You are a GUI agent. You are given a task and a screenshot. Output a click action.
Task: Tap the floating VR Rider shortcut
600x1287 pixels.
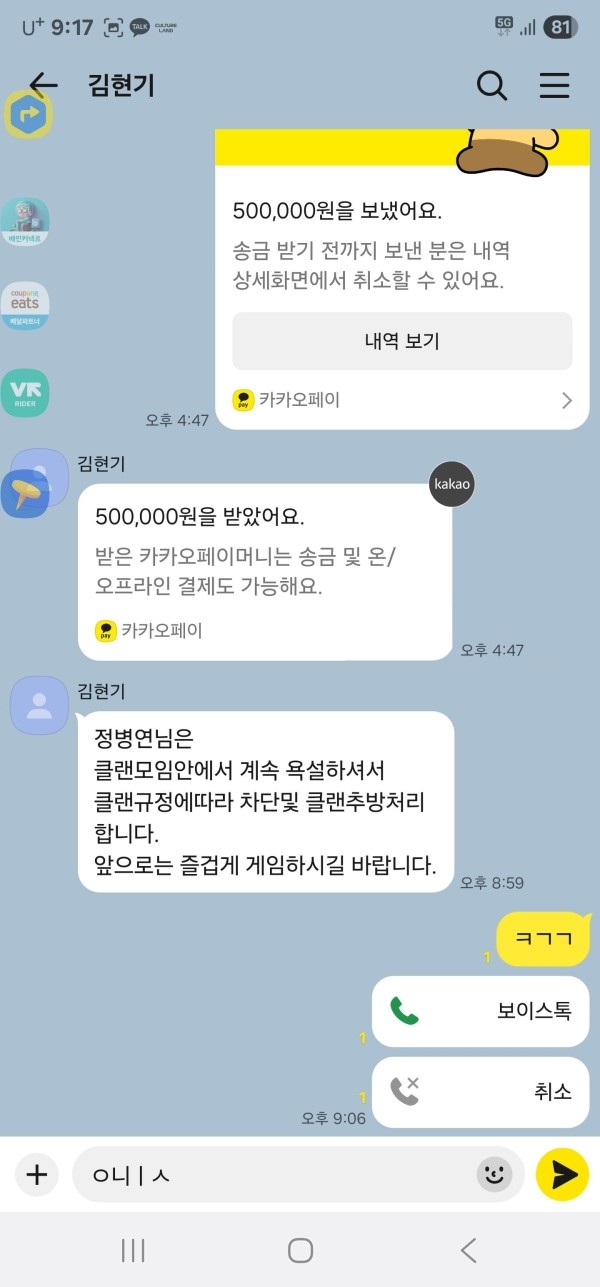[x=25, y=393]
